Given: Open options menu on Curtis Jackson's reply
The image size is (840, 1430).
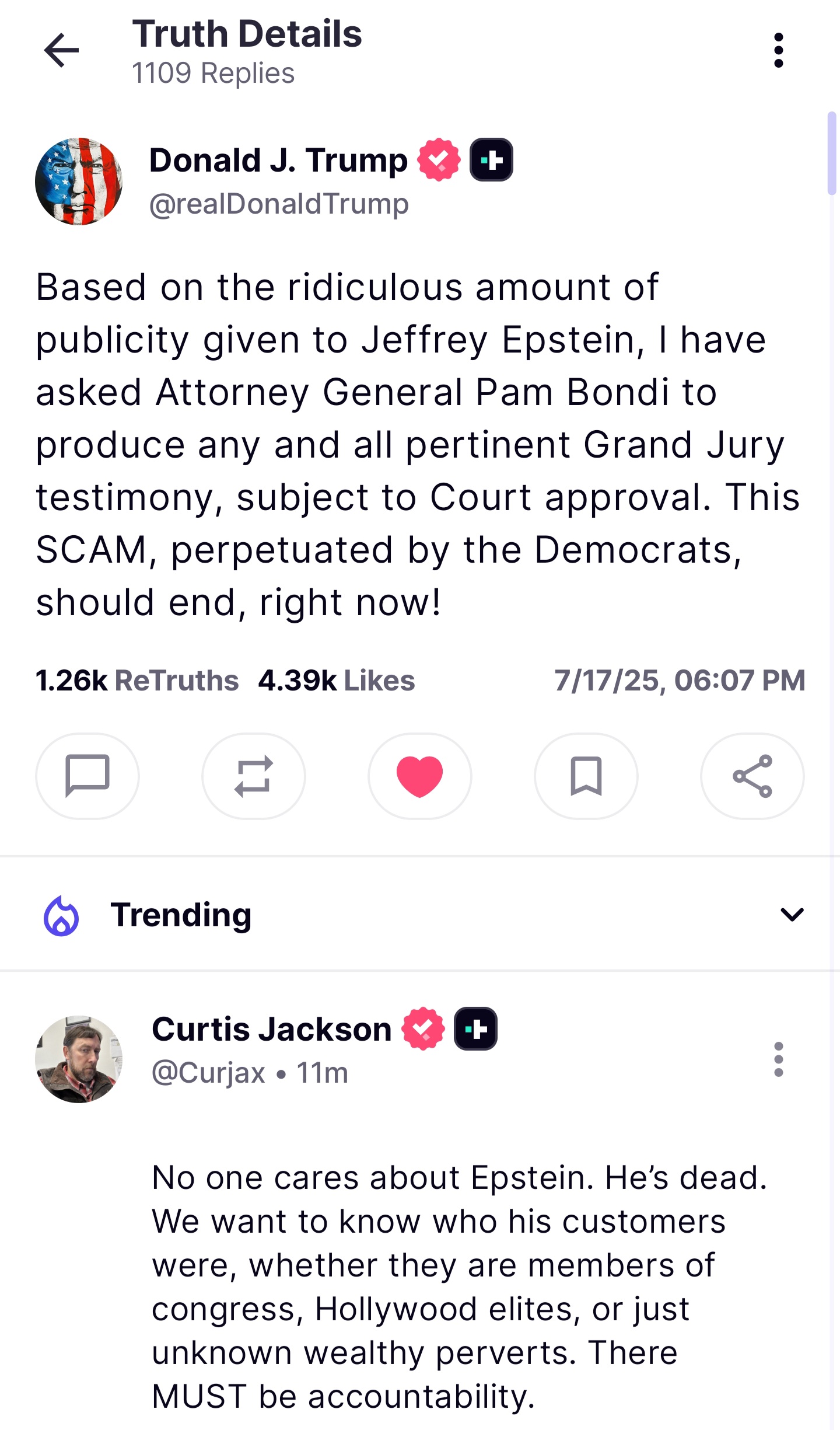Looking at the screenshot, I should point(778,1059).
